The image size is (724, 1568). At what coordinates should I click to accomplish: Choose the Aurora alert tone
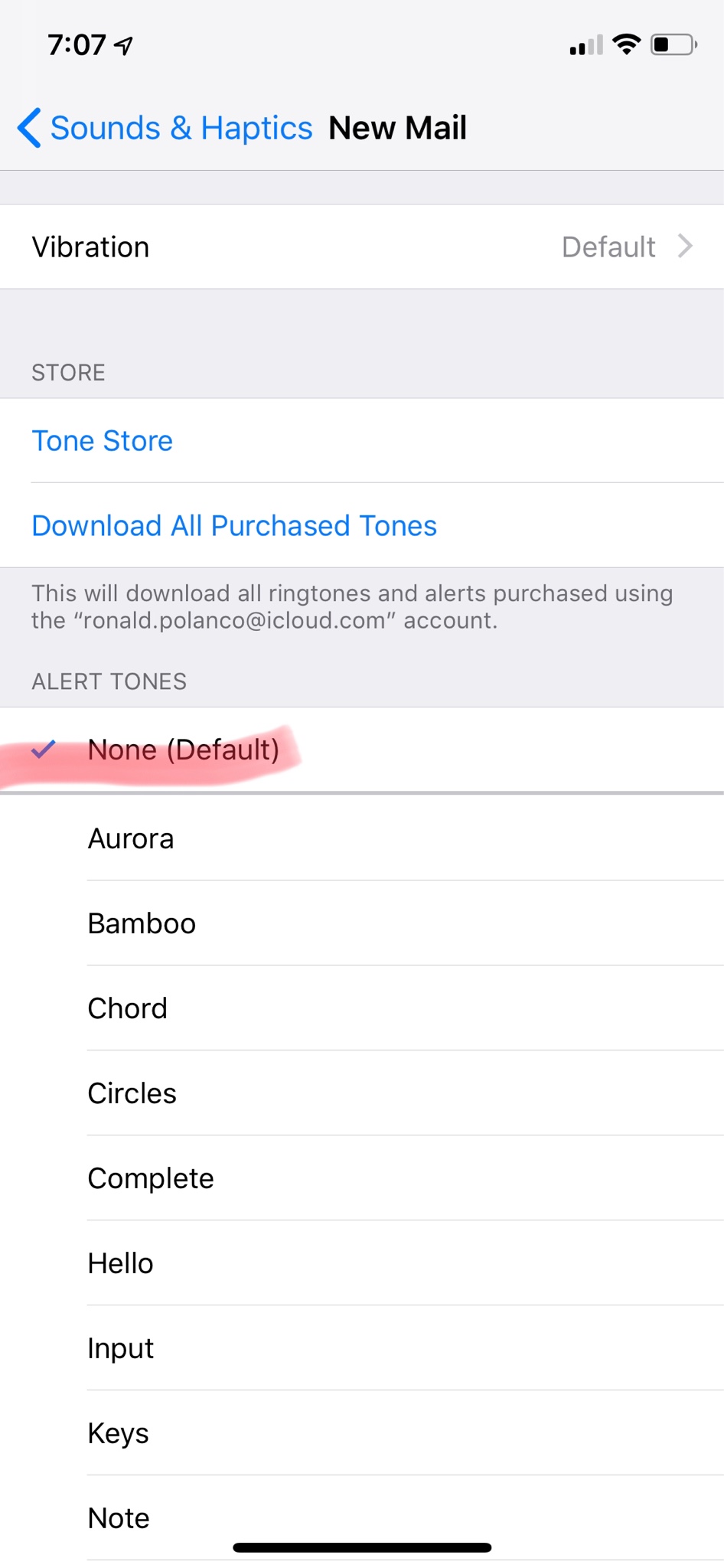(362, 838)
